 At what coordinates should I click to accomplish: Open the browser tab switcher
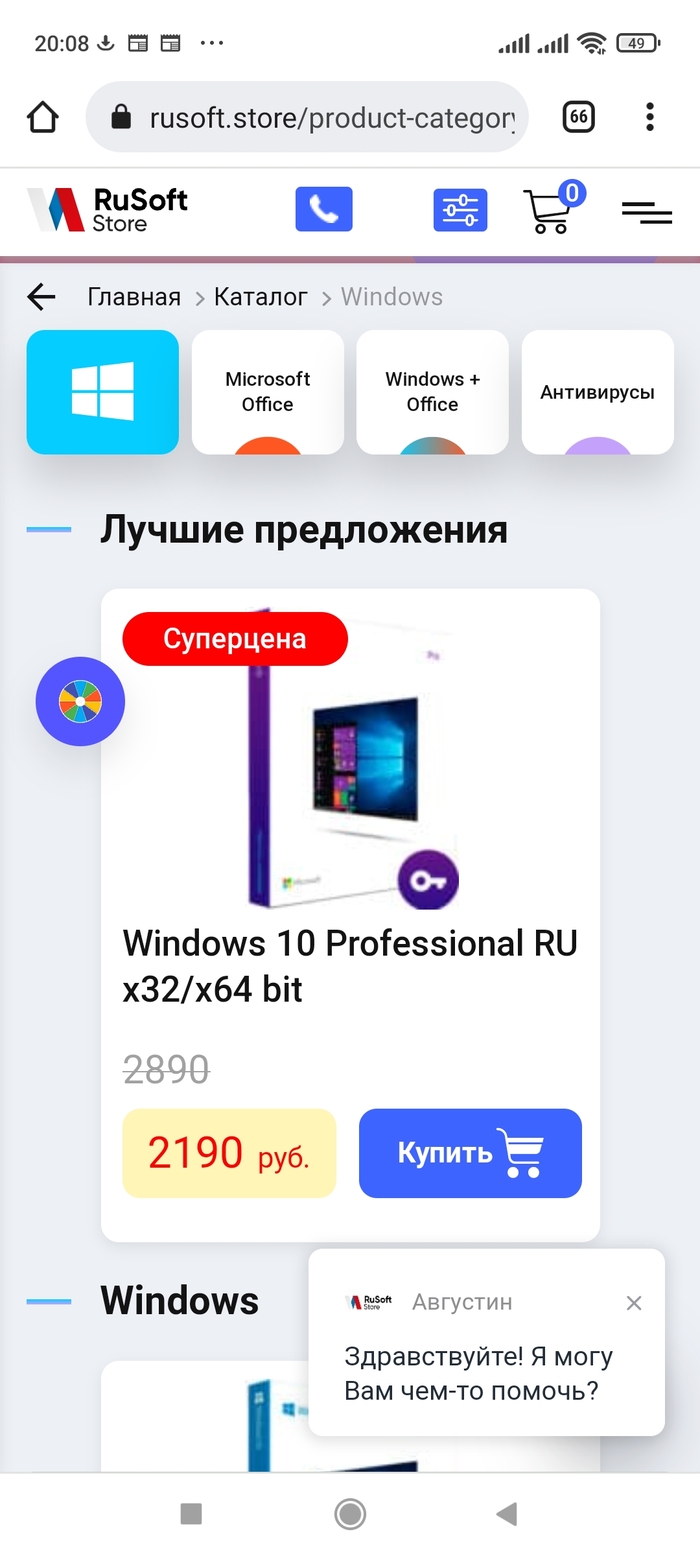[x=578, y=117]
